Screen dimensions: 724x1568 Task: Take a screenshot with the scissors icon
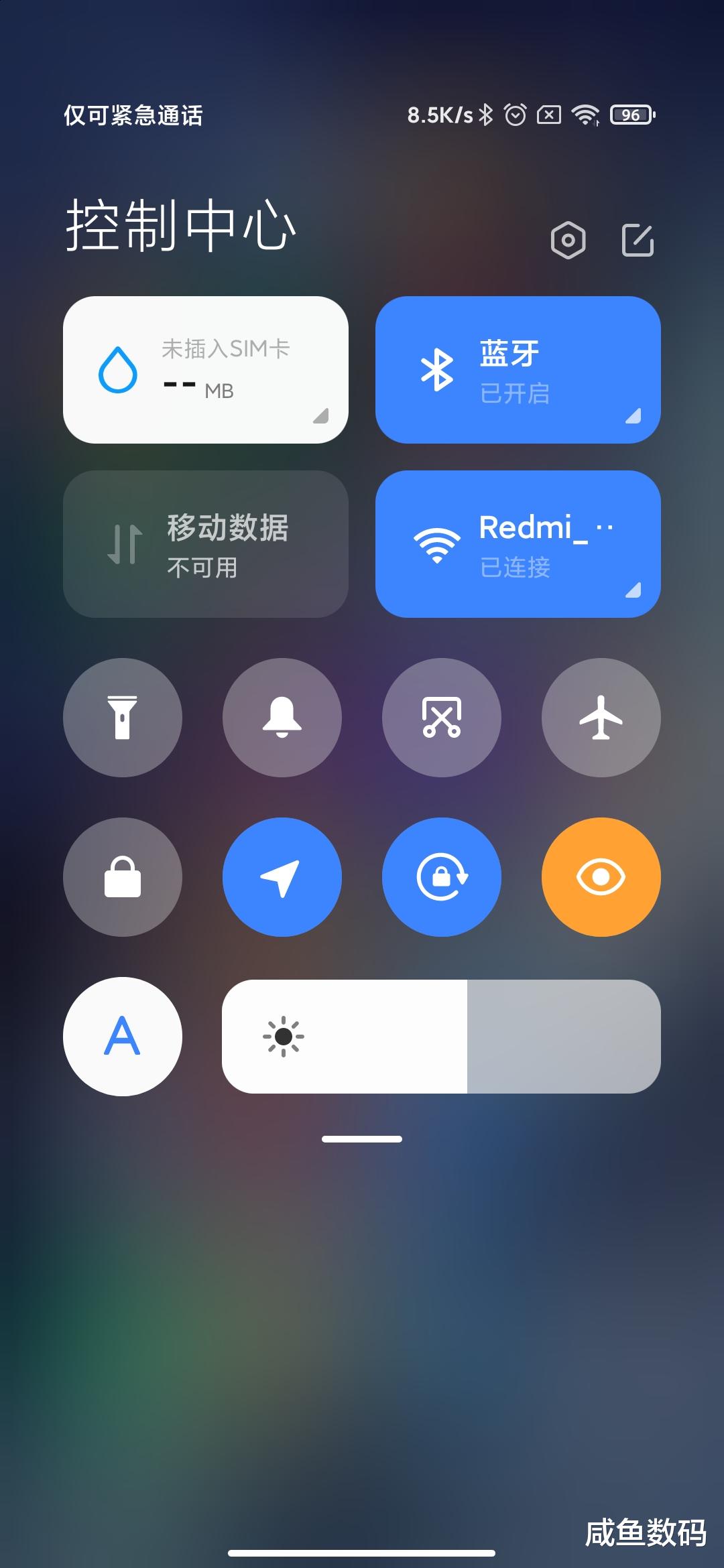click(x=442, y=718)
